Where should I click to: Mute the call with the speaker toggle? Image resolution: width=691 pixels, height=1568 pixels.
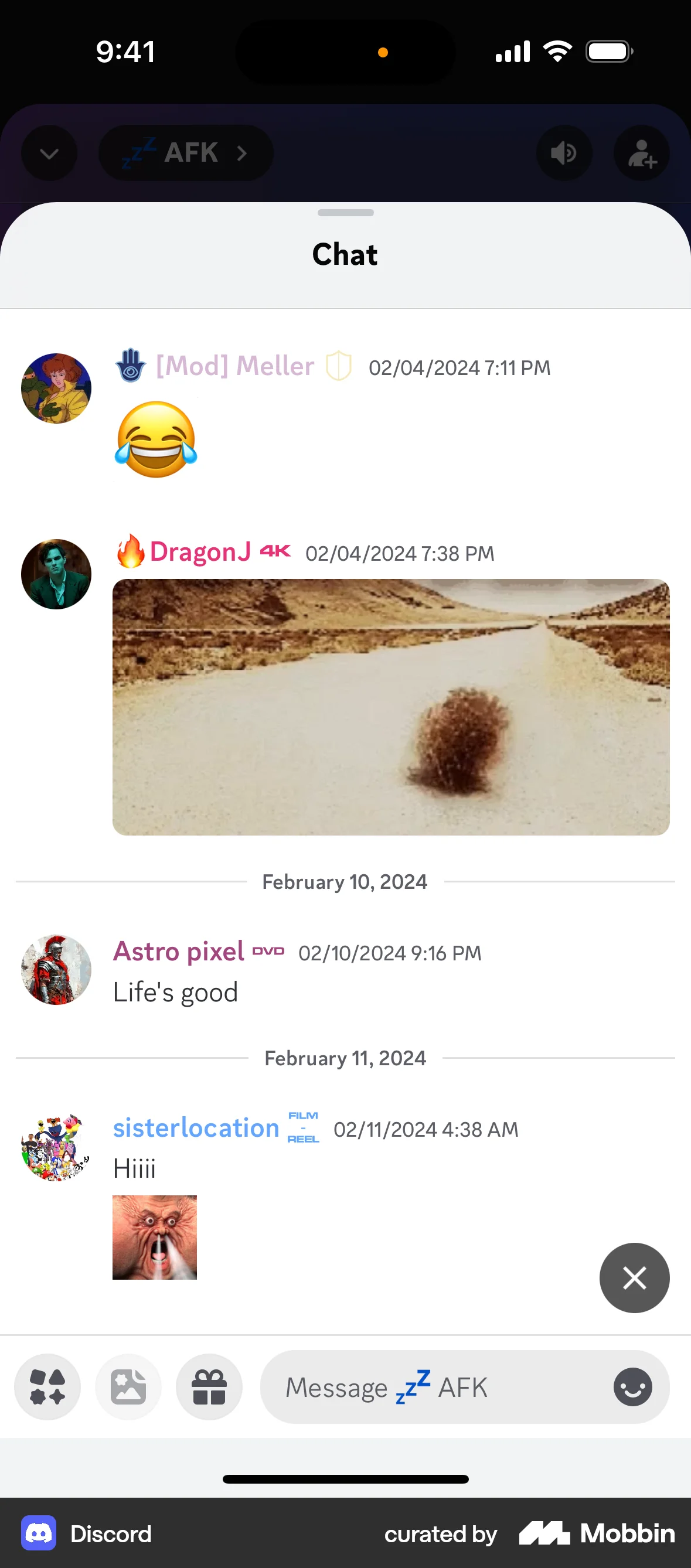click(x=564, y=153)
